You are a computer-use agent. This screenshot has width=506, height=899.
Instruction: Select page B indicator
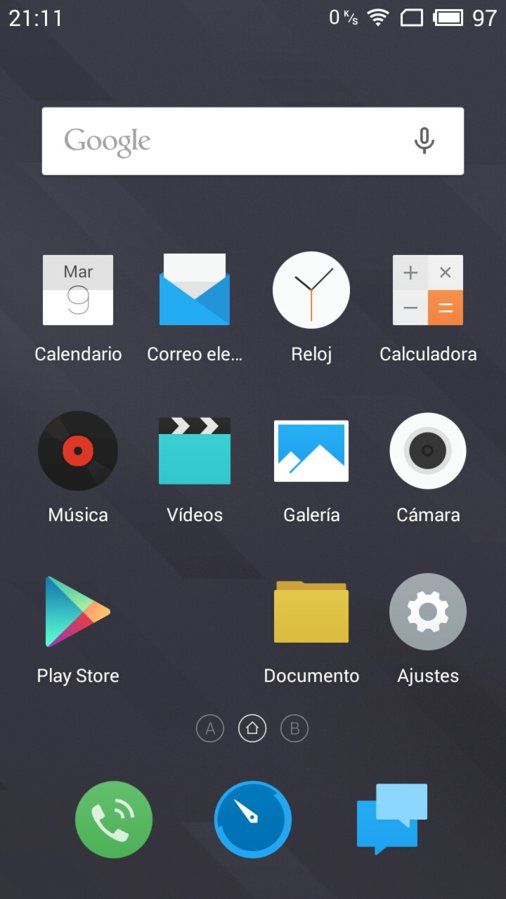295,729
